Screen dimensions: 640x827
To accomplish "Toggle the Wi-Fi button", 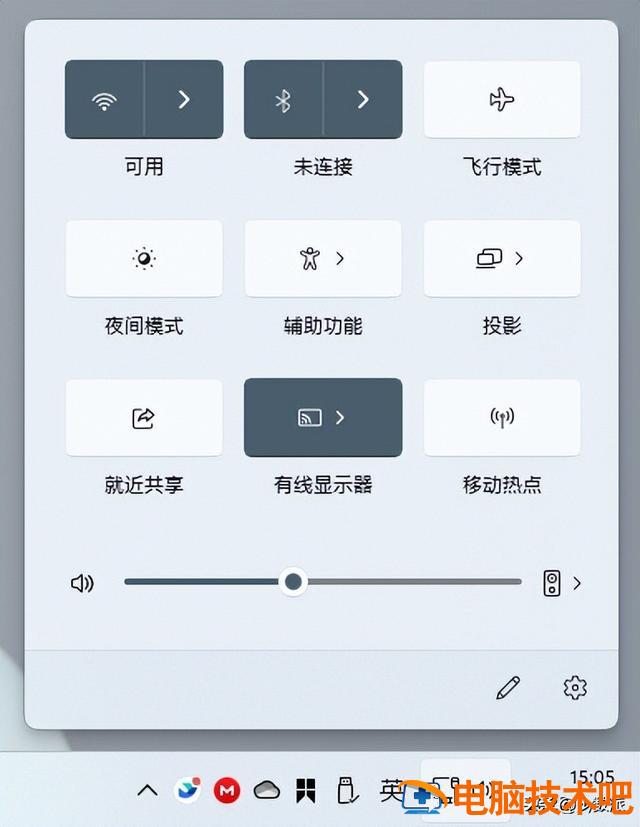I will pyautogui.click(x=104, y=99).
